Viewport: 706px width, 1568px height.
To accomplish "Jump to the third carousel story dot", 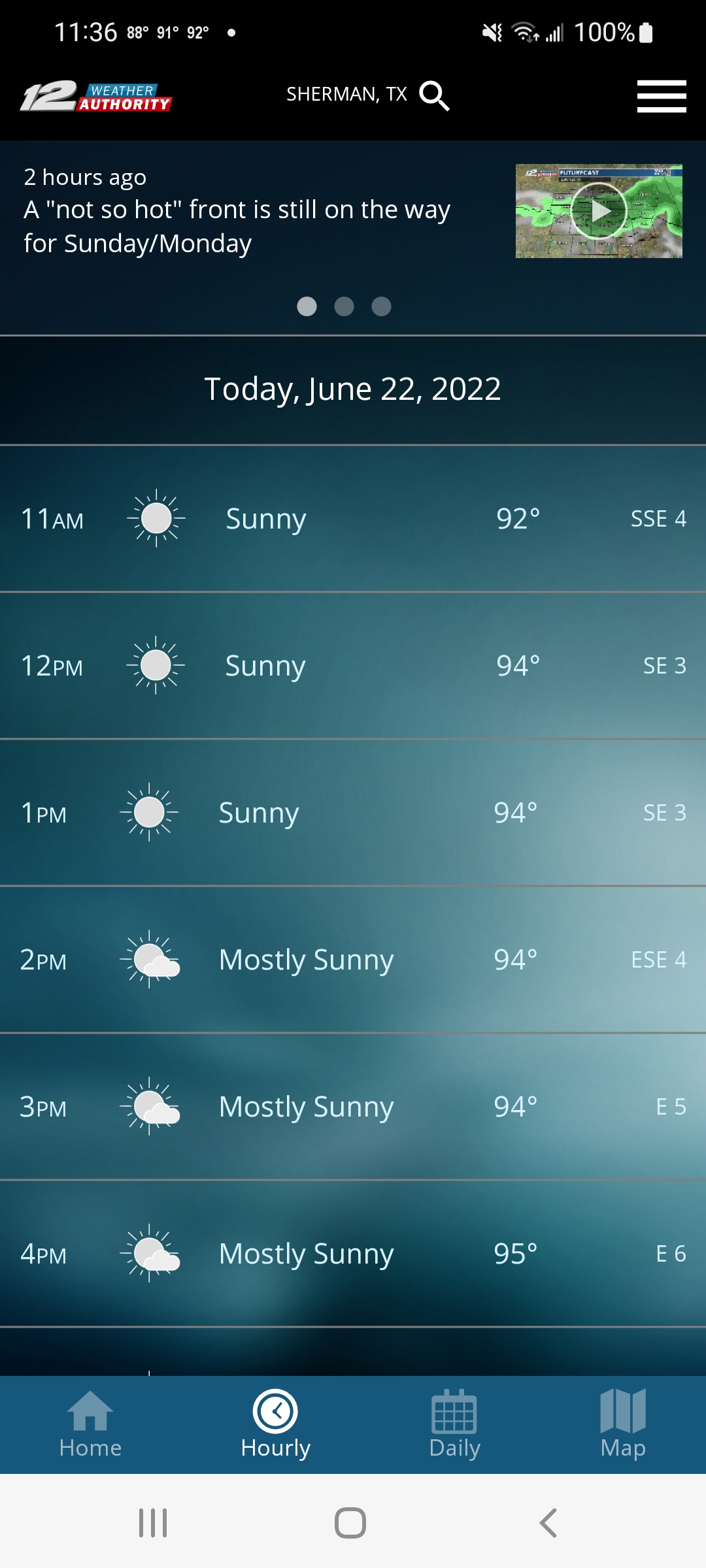I will click(381, 306).
